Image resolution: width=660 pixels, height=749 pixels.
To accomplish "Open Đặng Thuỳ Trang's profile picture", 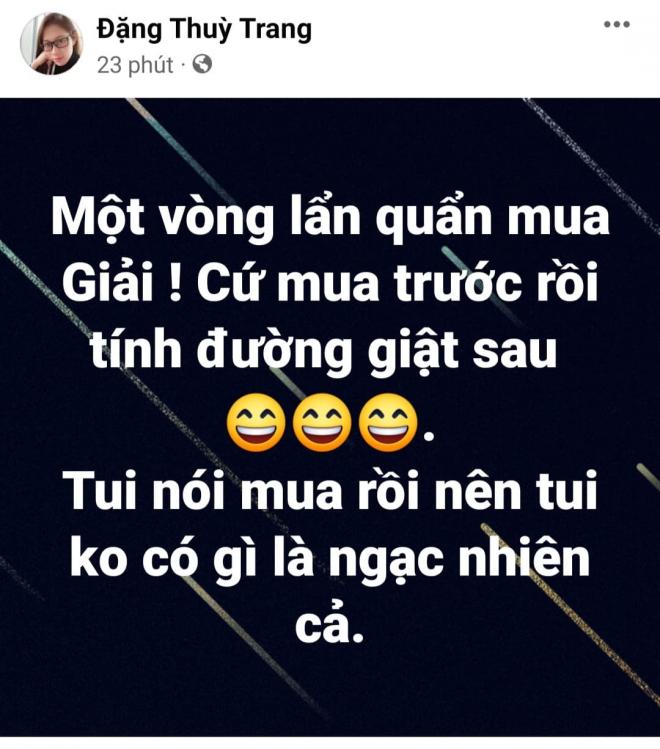I will (x=50, y=44).
